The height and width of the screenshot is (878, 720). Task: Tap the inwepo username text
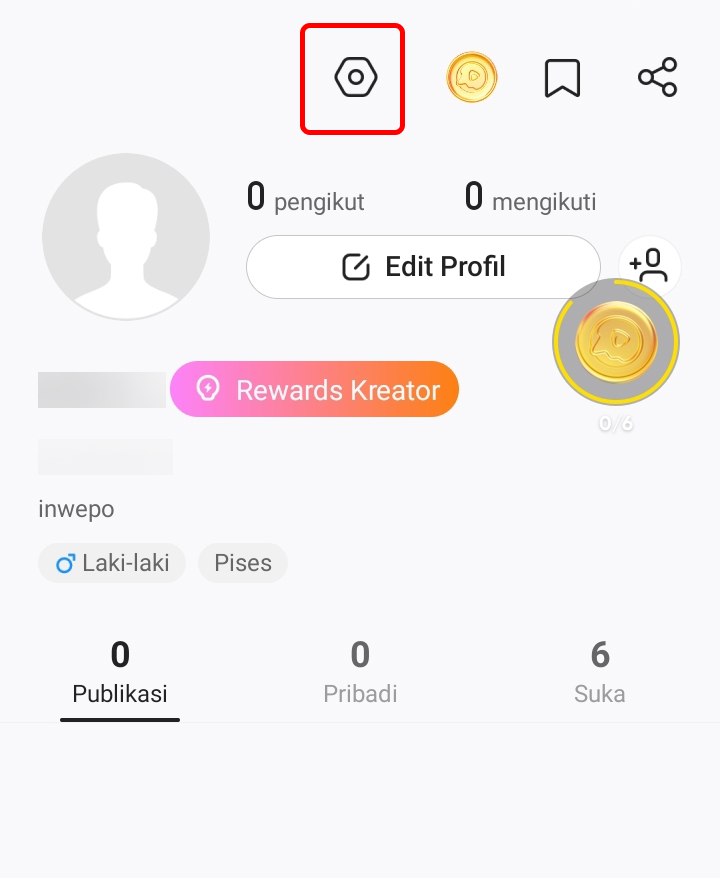[75, 509]
